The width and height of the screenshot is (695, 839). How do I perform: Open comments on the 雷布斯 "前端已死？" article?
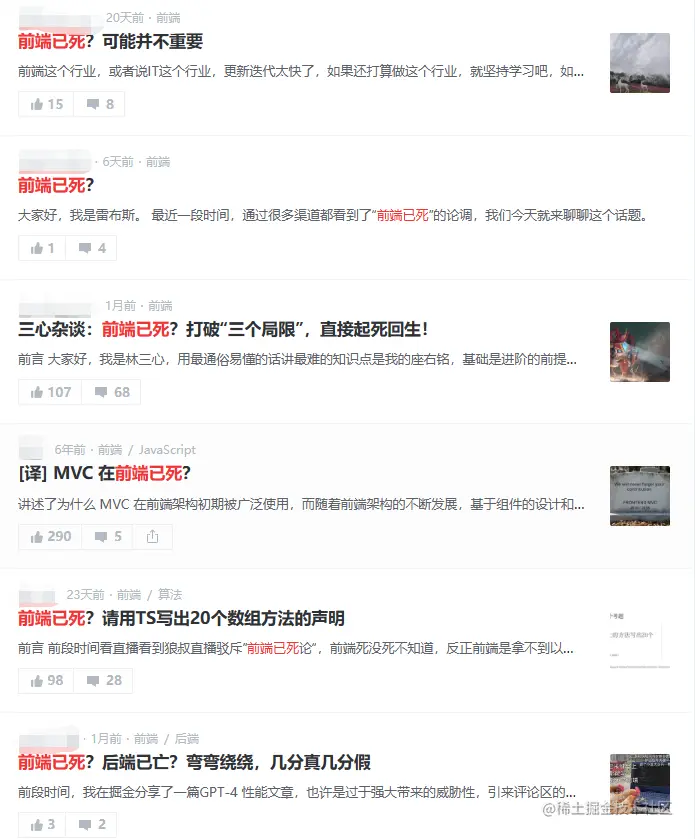(95, 248)
